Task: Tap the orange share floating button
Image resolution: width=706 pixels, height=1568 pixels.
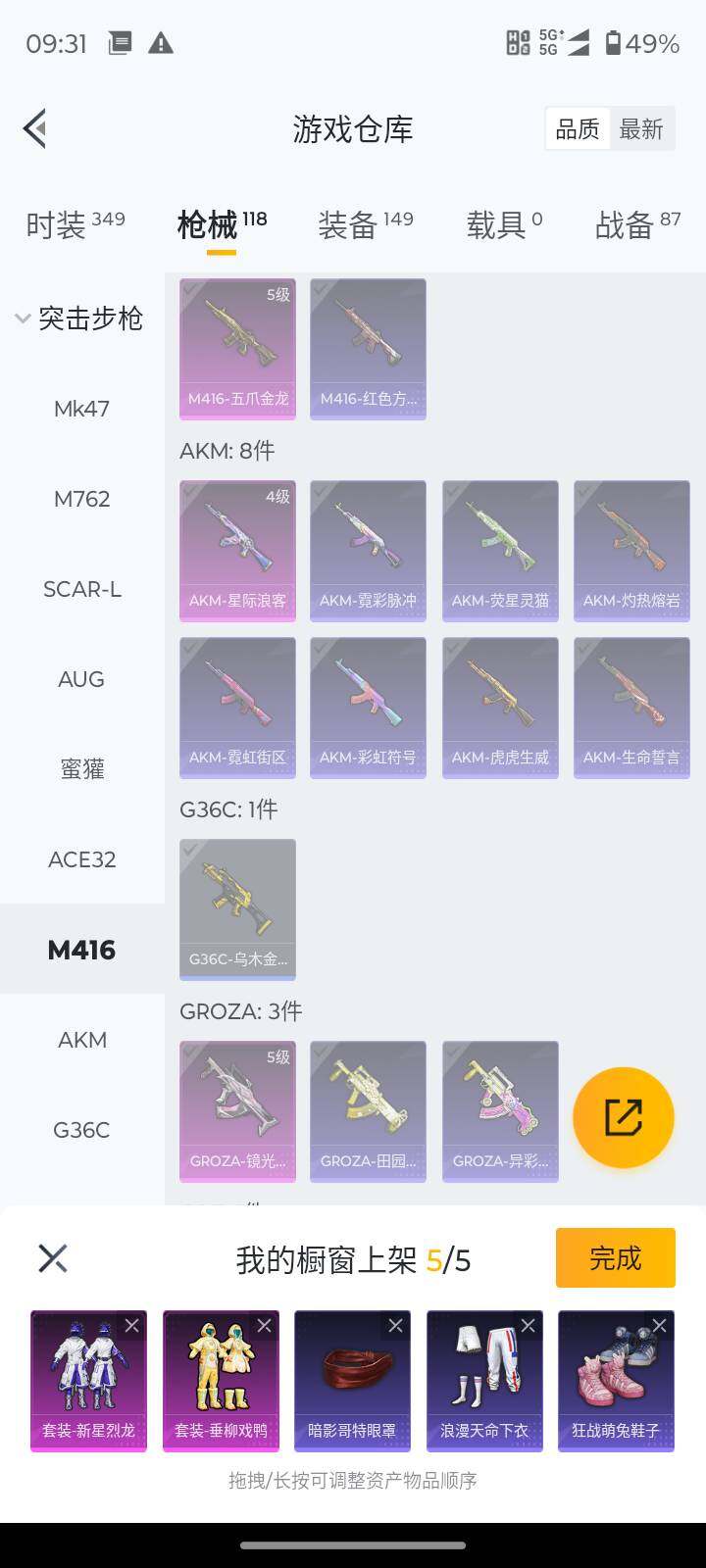Action: click(x=623, y=1117)
